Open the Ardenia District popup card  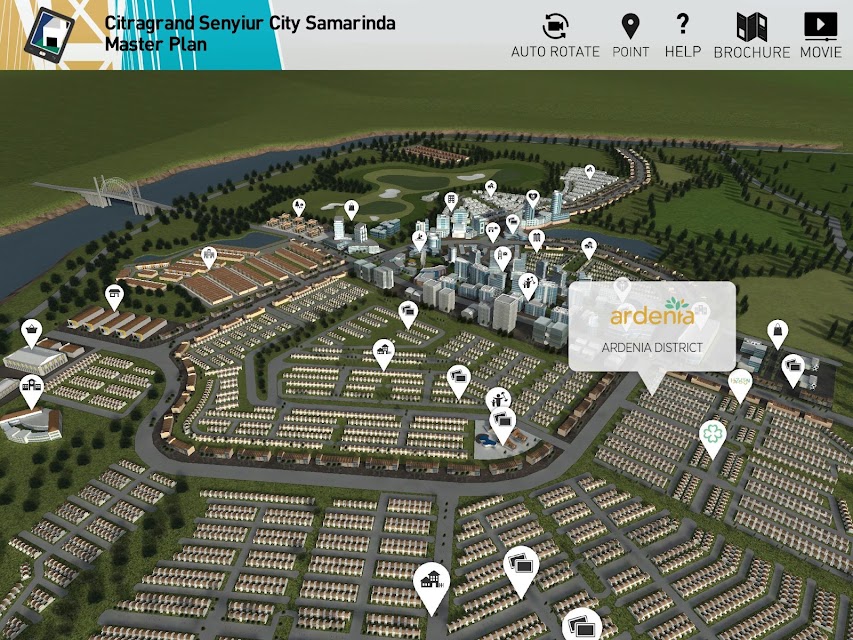coord(652,327)
